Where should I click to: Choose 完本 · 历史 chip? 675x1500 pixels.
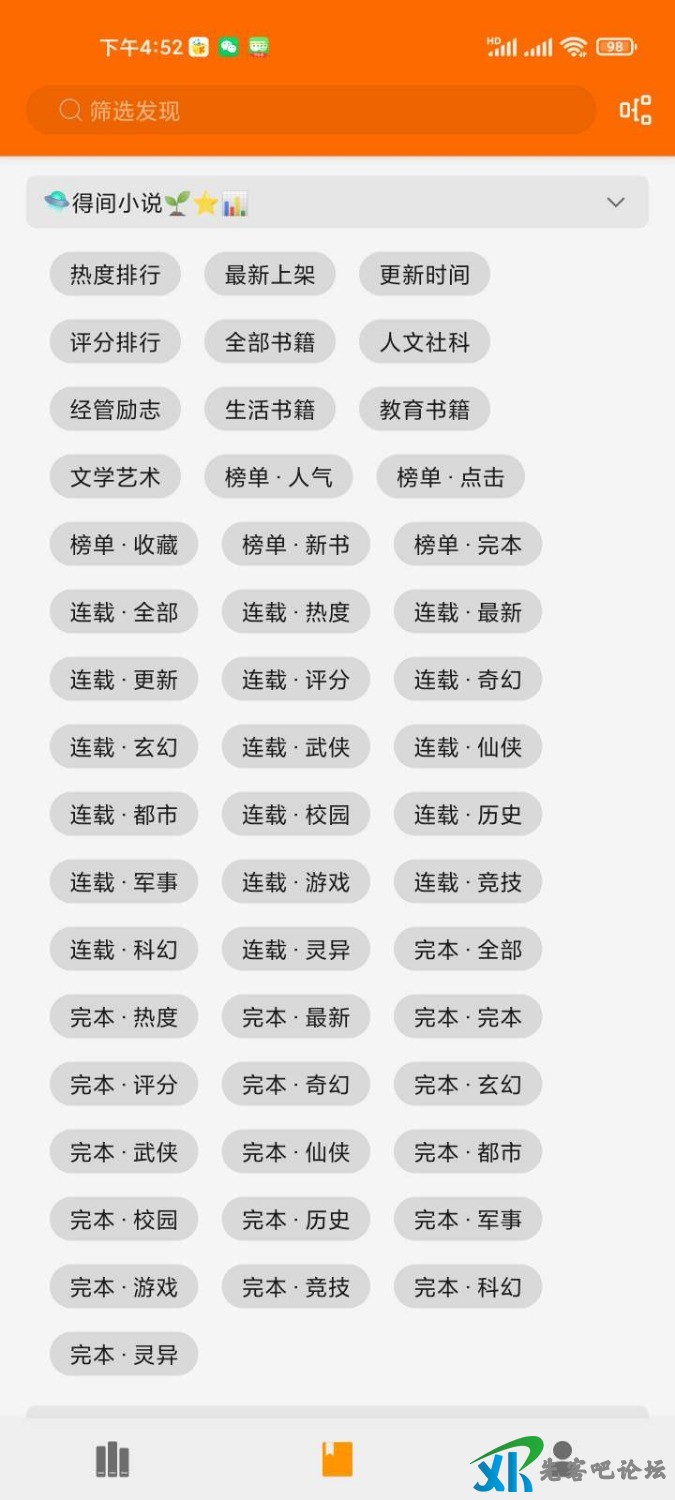296,1220
